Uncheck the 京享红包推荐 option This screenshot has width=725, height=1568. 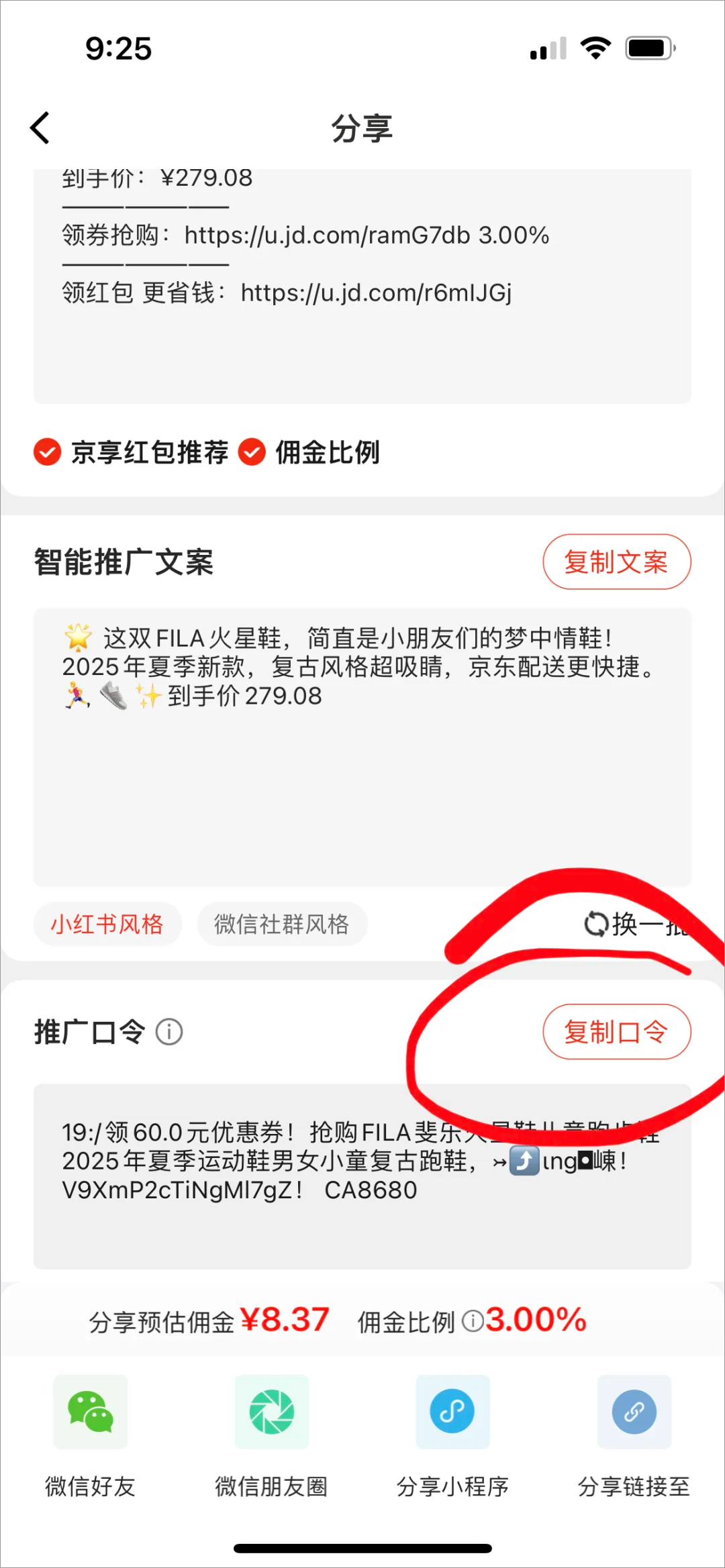48,452
